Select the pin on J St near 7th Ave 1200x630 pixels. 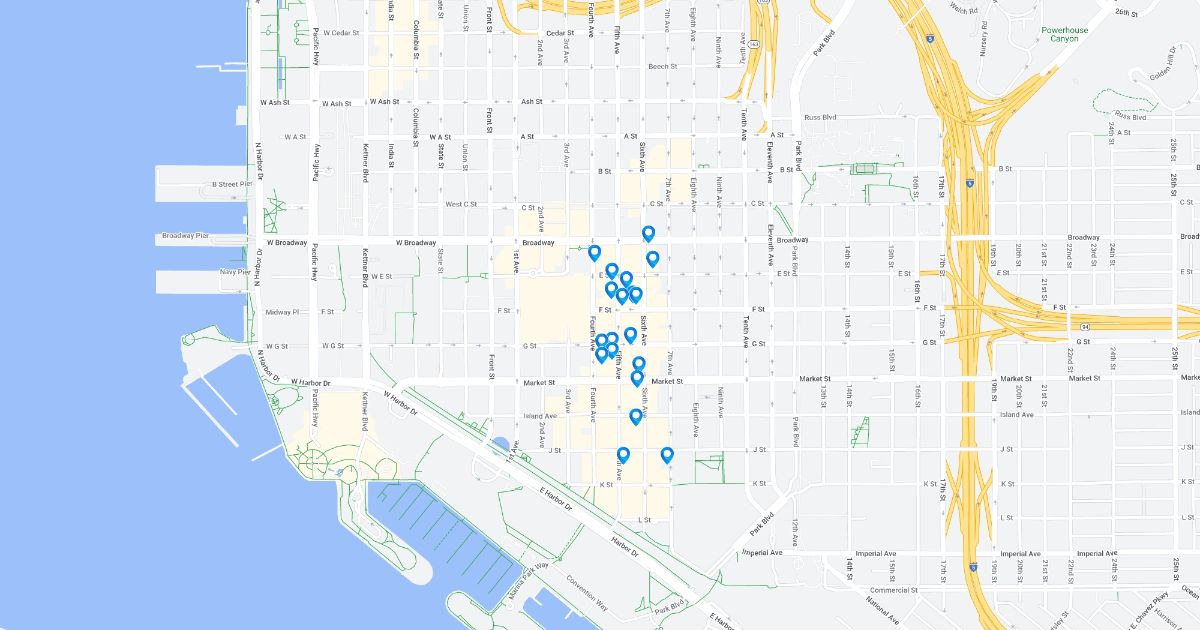(x=667, y=455)
